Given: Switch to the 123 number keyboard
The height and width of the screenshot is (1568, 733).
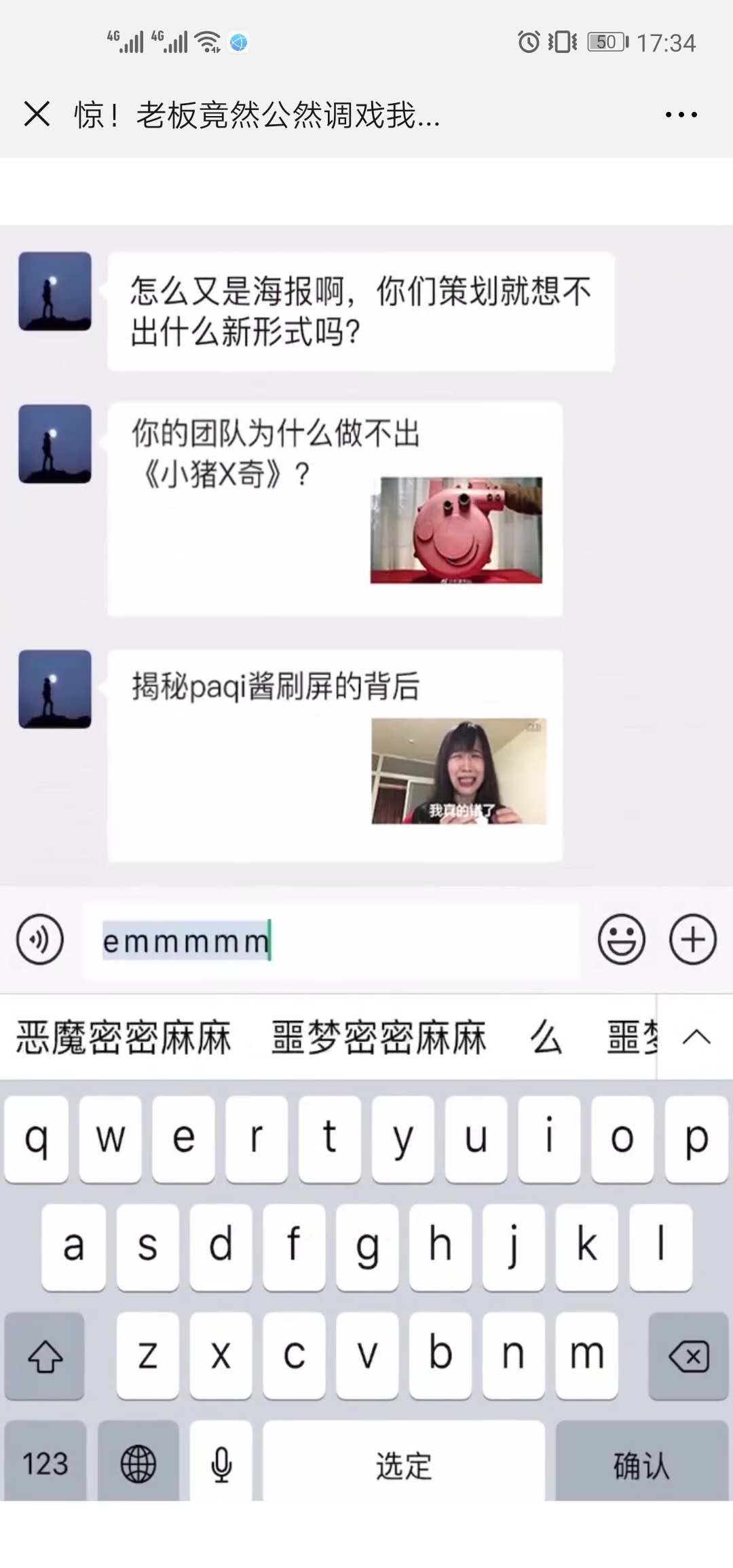Looking at the screenshot, I should (45, 1463).
